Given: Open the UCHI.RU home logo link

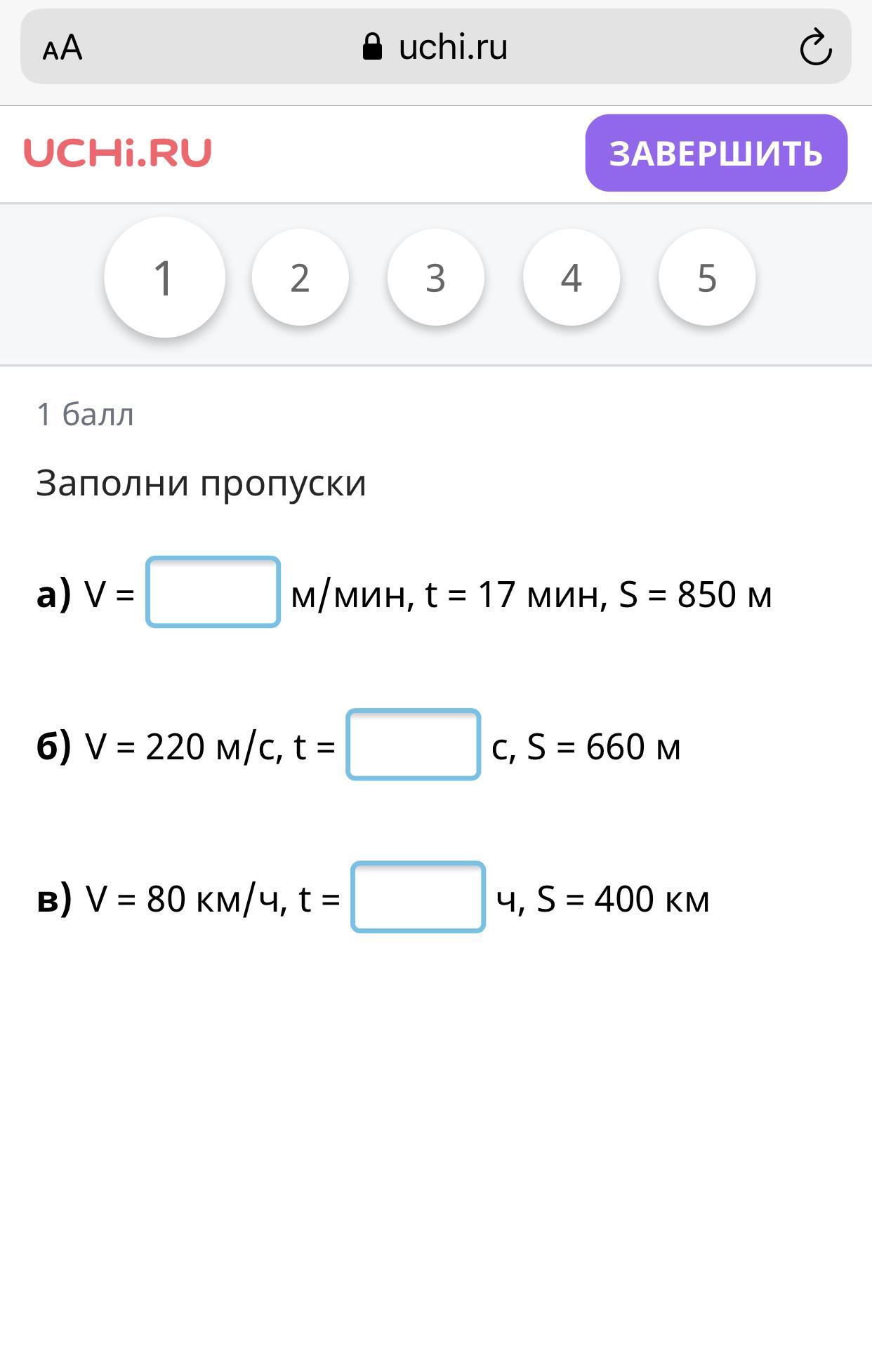Looking at the screenshot, I should click(x=117, y=153).
